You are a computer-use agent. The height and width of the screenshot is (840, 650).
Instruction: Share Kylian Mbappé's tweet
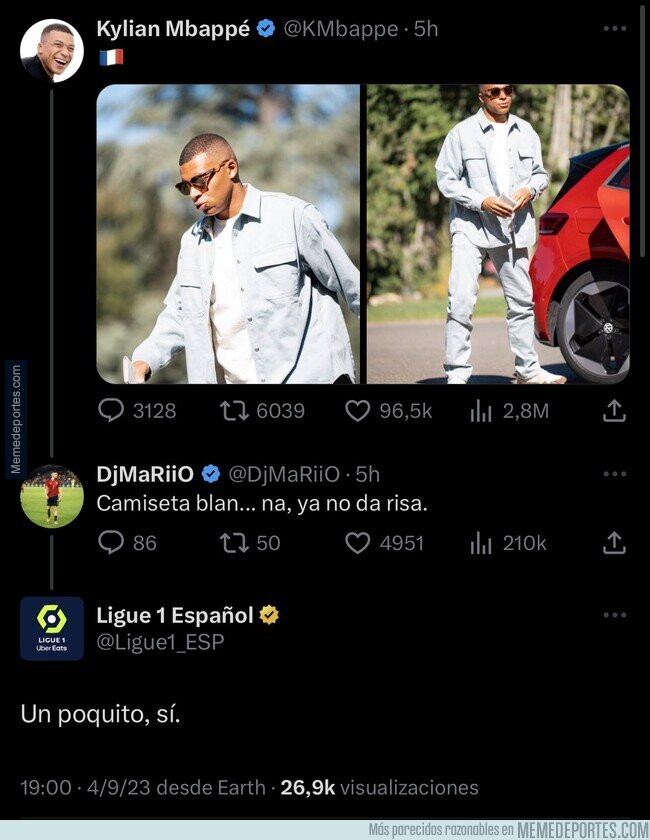pos(614,410)
